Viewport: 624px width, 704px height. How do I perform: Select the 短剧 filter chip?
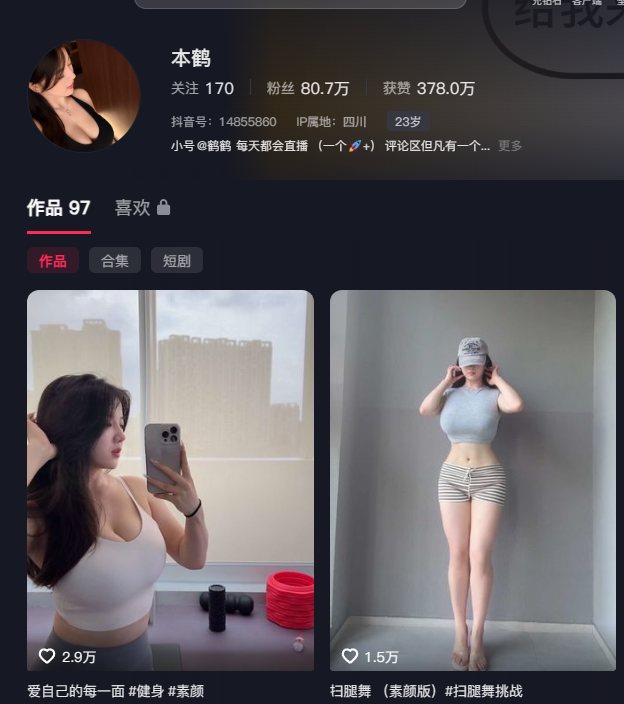click(177, 261)
